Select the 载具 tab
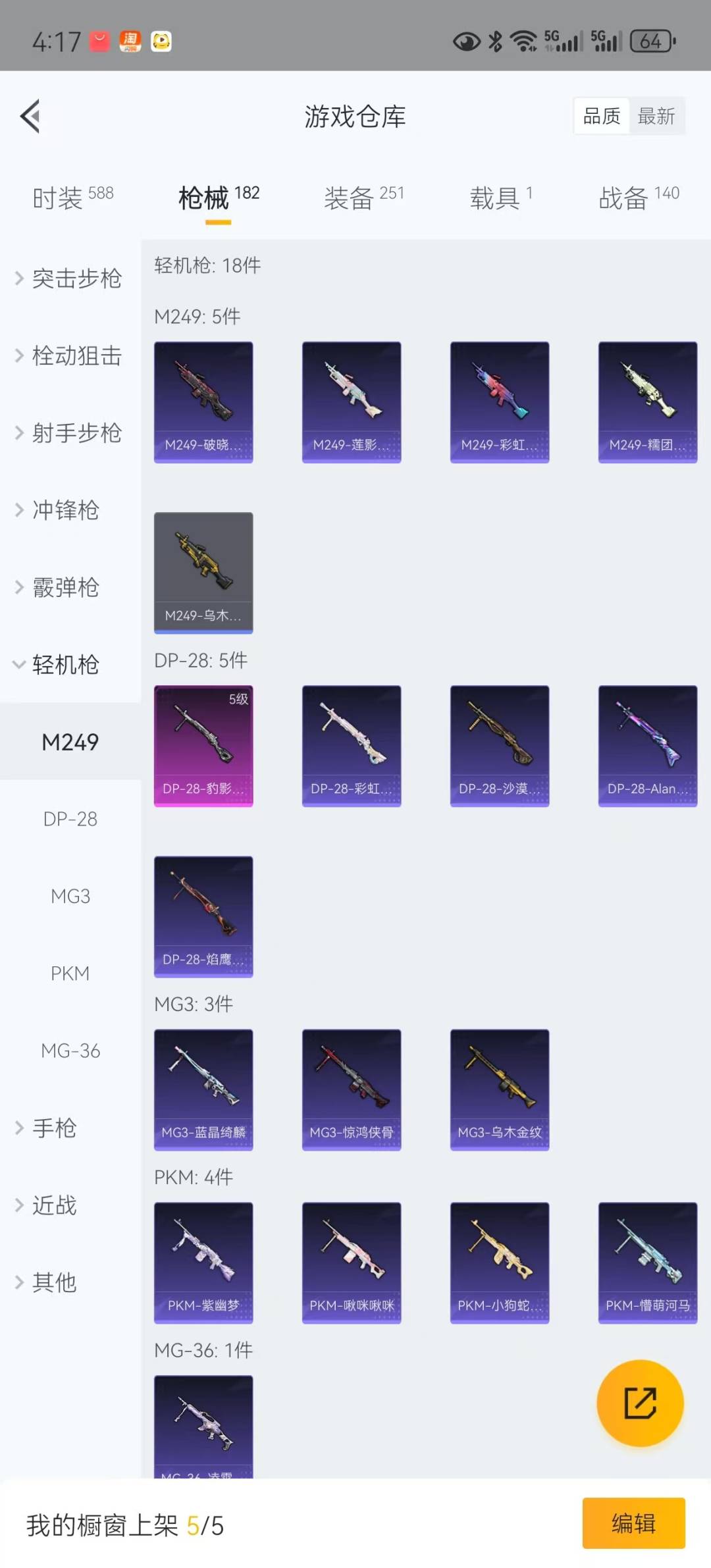Image resolution: width=711 pixels, height=1568 pixels. (500, 197)
